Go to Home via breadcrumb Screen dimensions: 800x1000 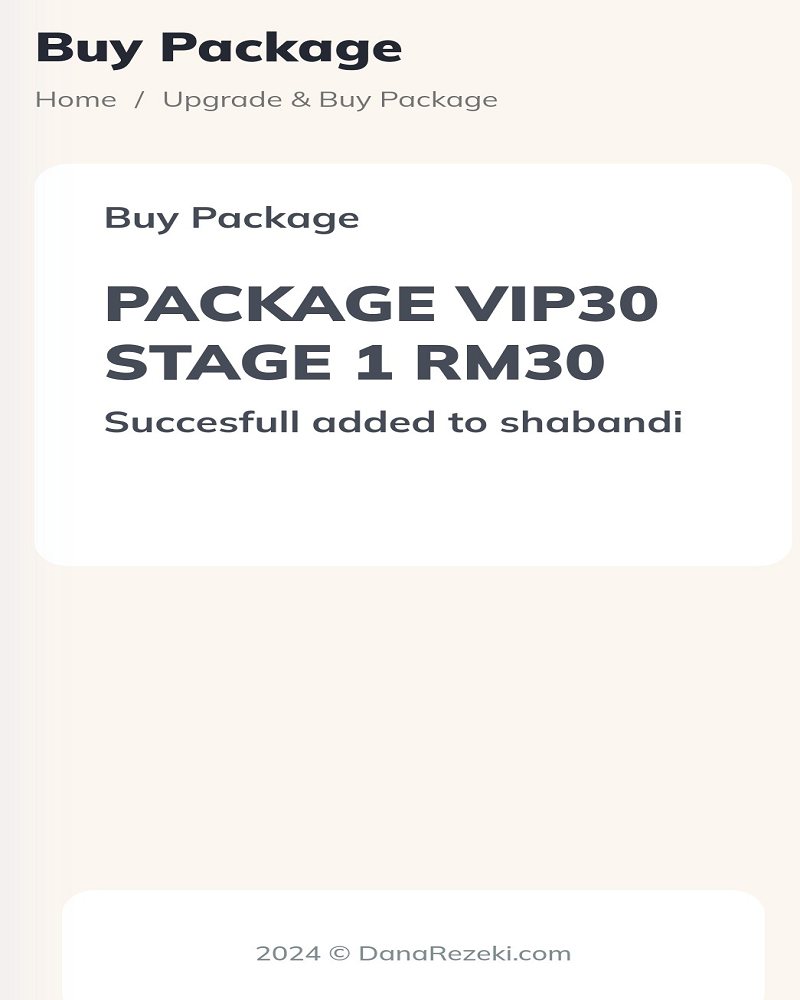[x=76, y=100]
